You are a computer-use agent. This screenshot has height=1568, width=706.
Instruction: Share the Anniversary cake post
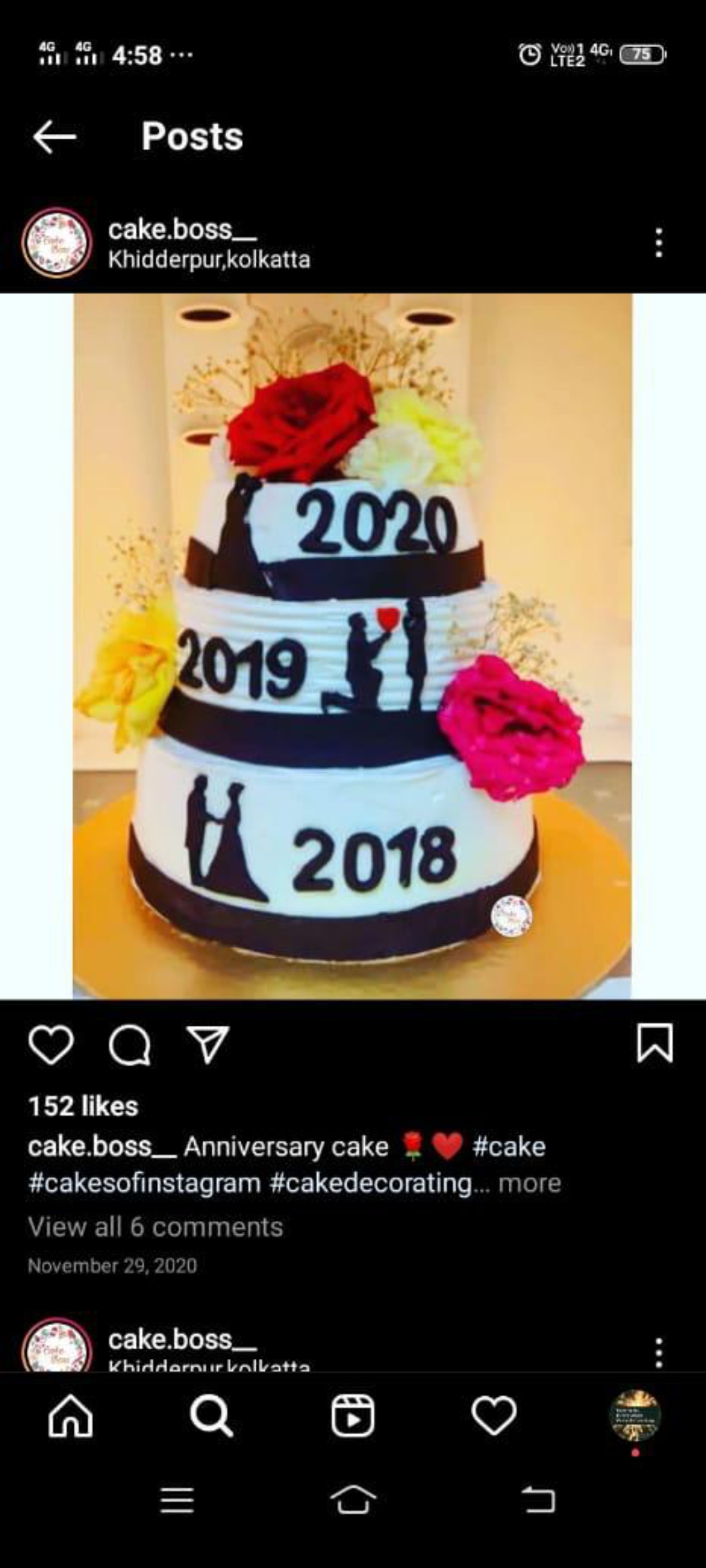(207, 1044)
